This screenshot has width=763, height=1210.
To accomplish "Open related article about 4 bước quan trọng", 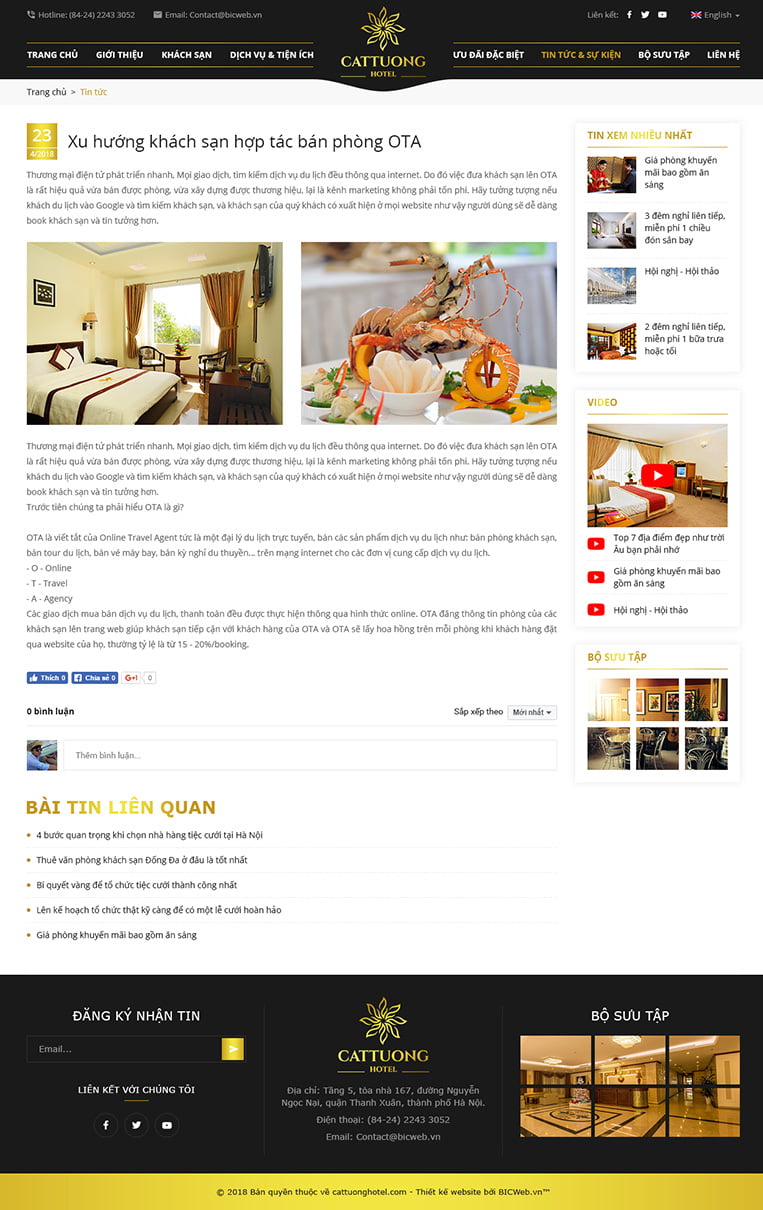I will click(x=149, y=835).
